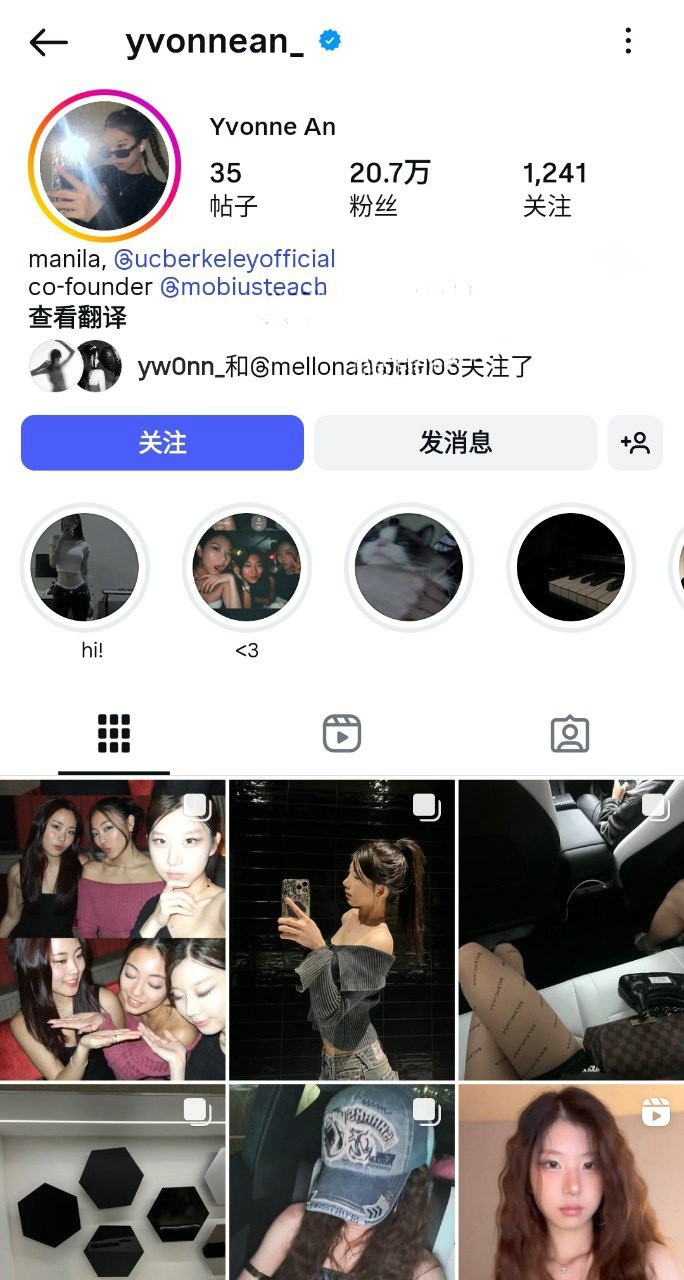Open the three-dot overflow menu
684x1280 pixels.
point(628,41)
